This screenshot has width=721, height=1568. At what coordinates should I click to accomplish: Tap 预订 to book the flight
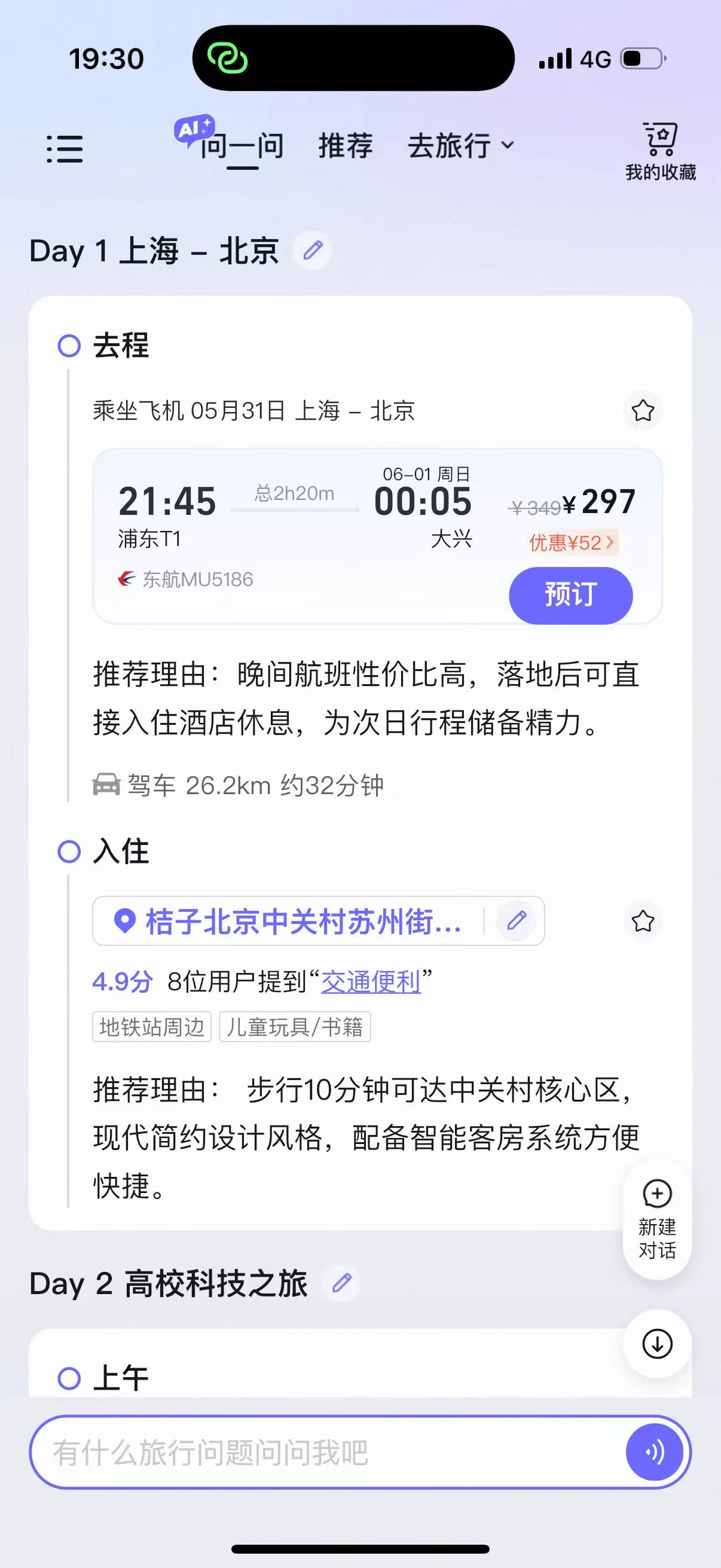coord(571,594)
